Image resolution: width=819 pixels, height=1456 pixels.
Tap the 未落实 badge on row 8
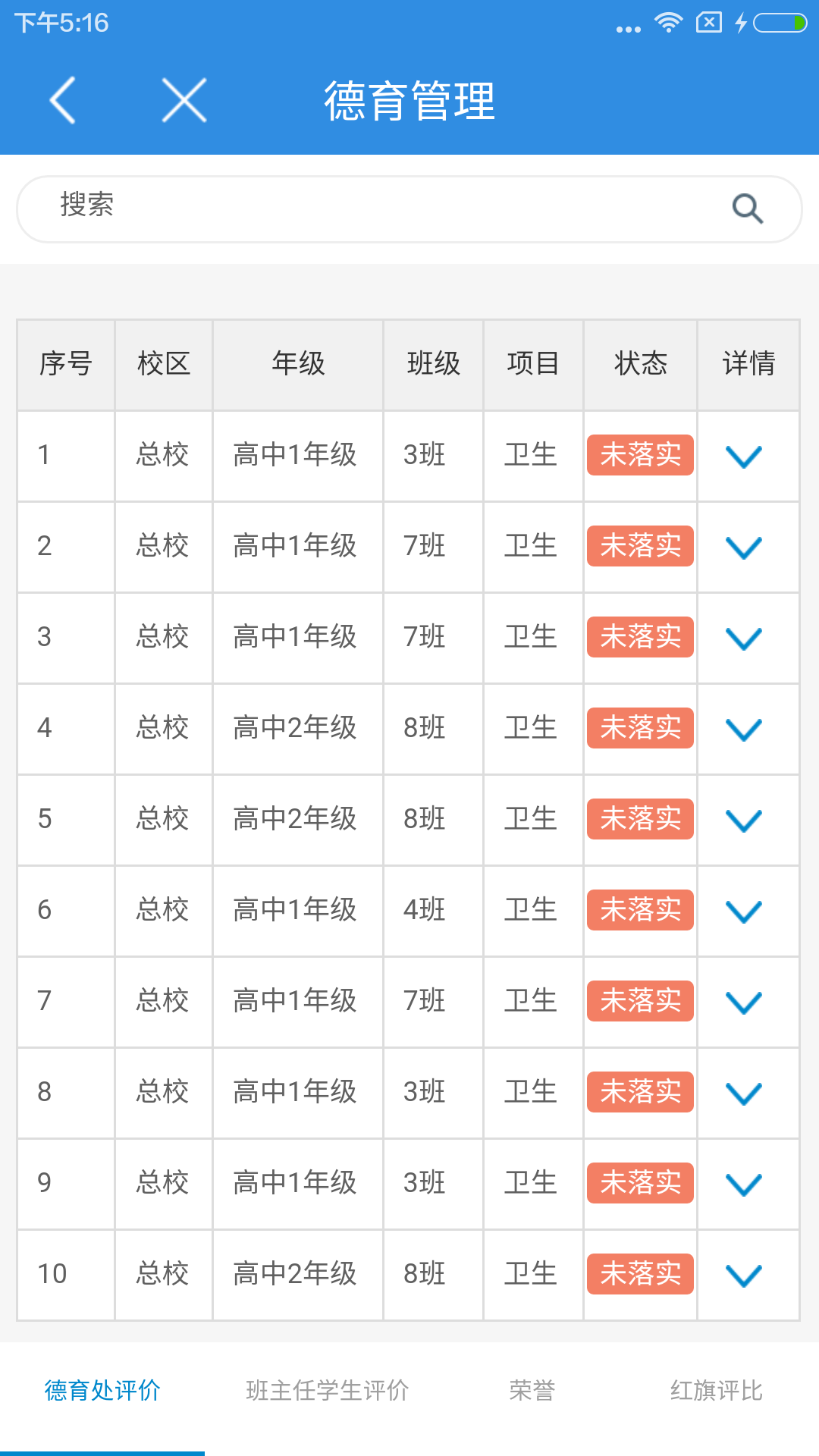(x=639, y=1092)
